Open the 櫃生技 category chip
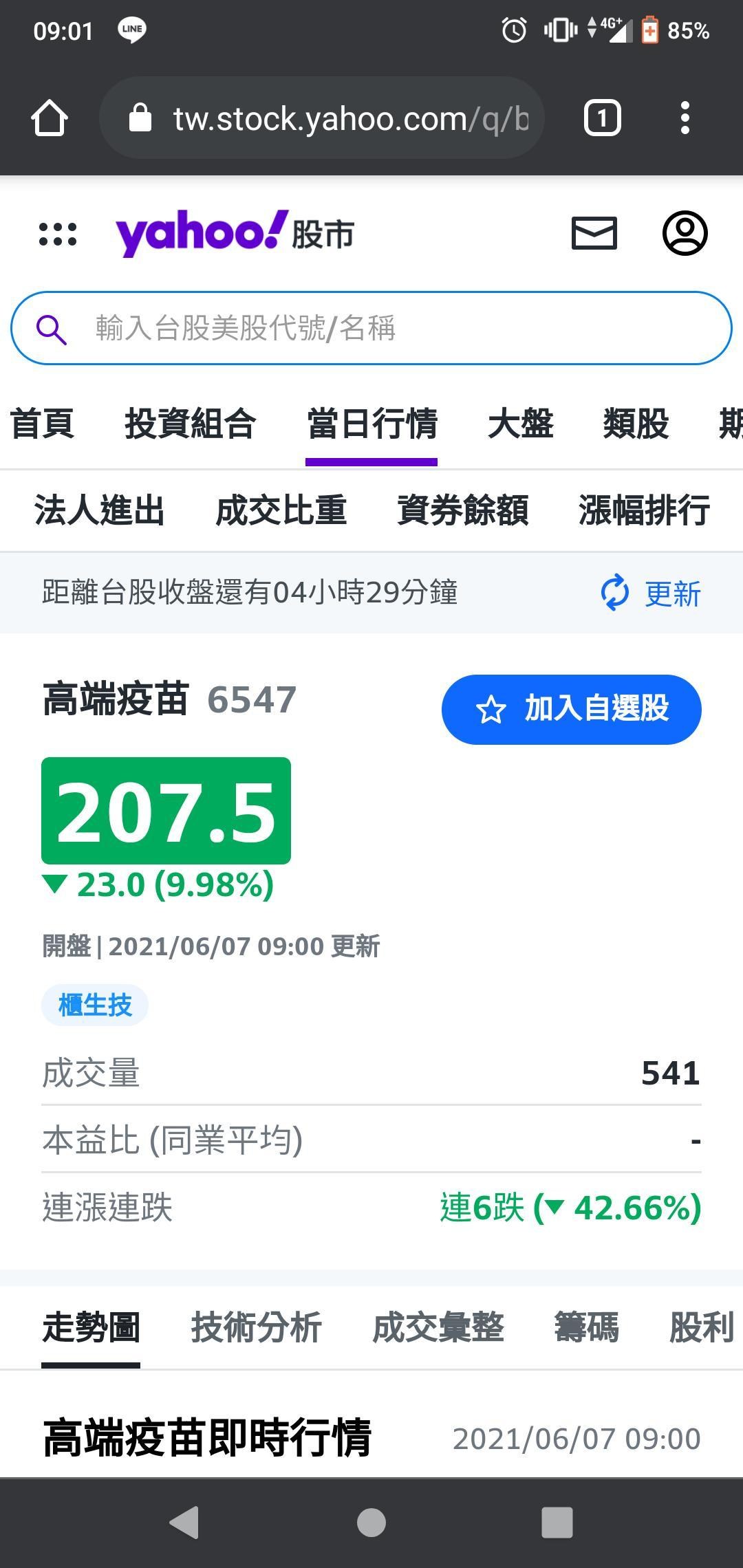Viewport: 743px width, 1568px height. 95,1005
